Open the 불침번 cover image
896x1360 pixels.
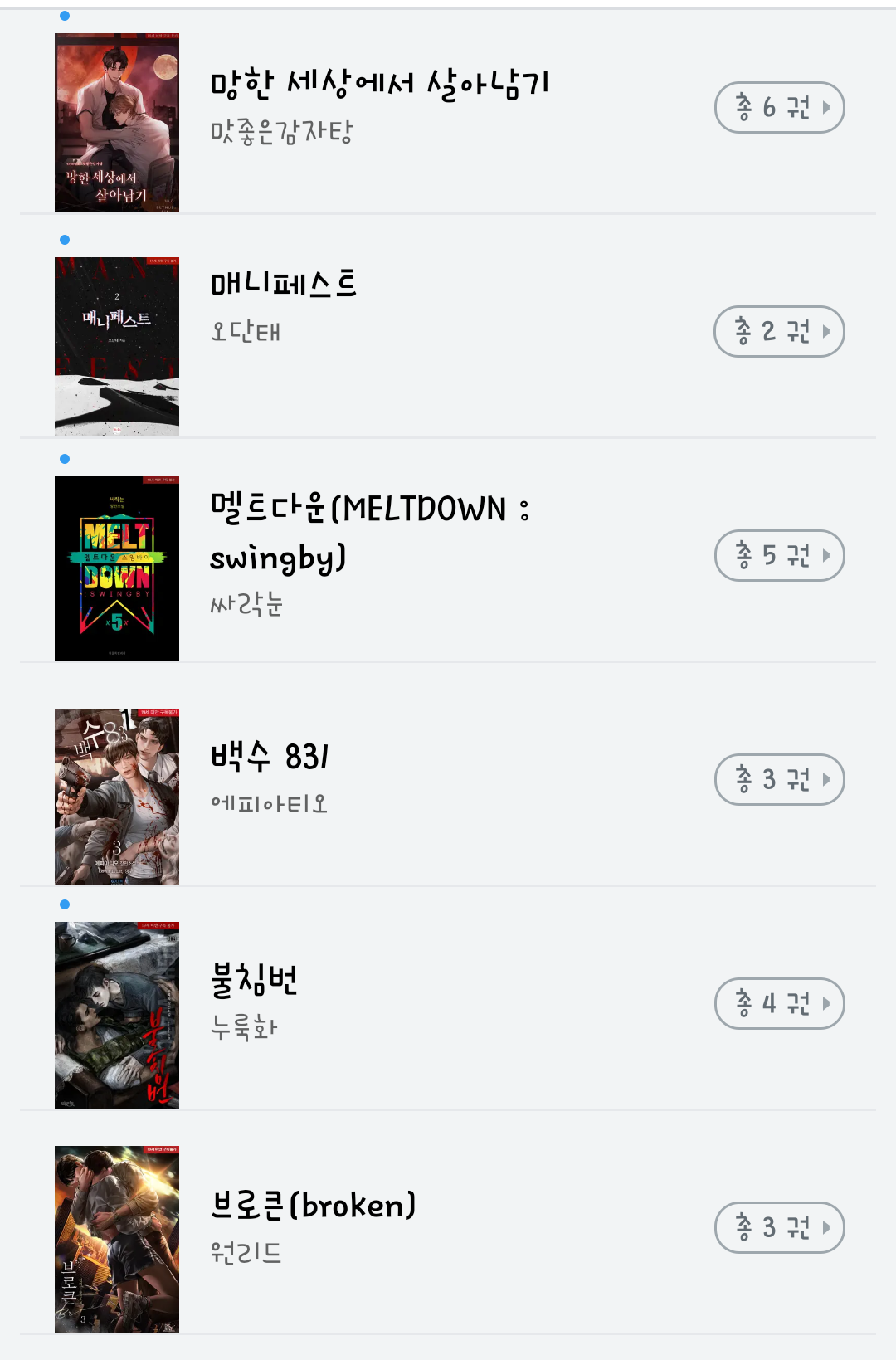point(117,1015)
